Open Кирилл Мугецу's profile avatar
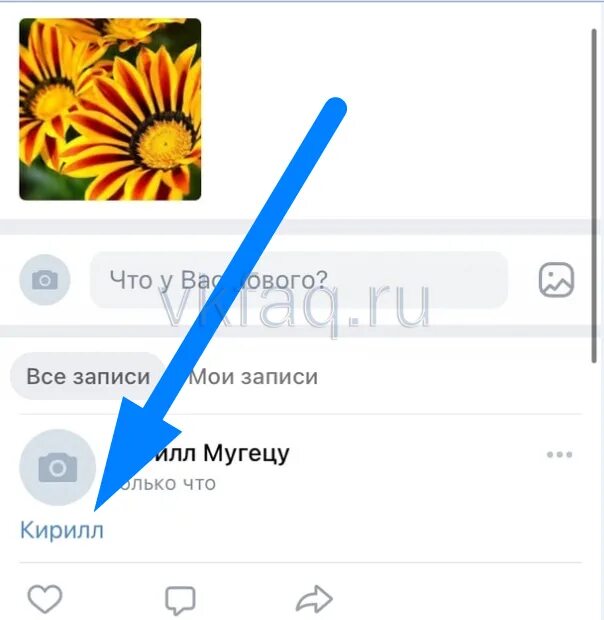This screenshot has width=604, height=620. (x=57, y=467)
